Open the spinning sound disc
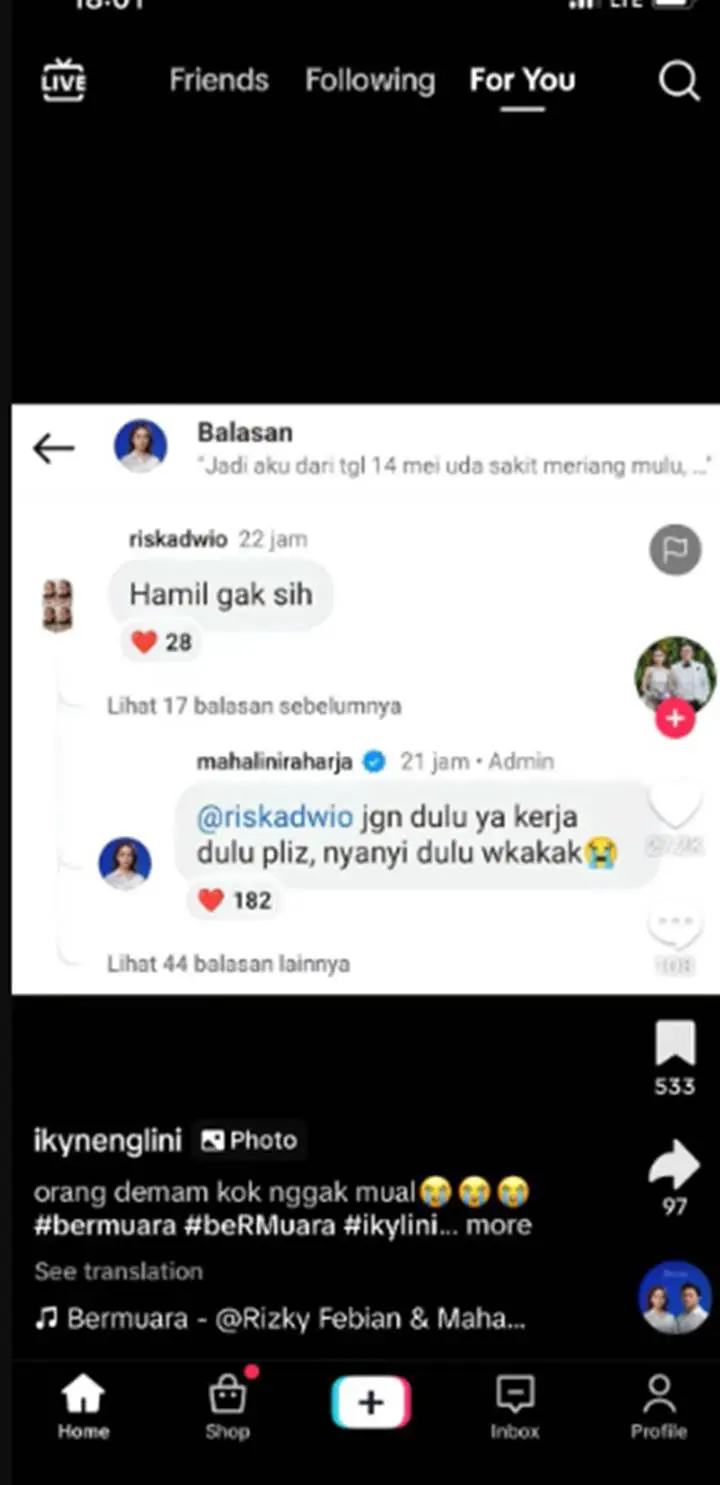 tap(675, 1297)
